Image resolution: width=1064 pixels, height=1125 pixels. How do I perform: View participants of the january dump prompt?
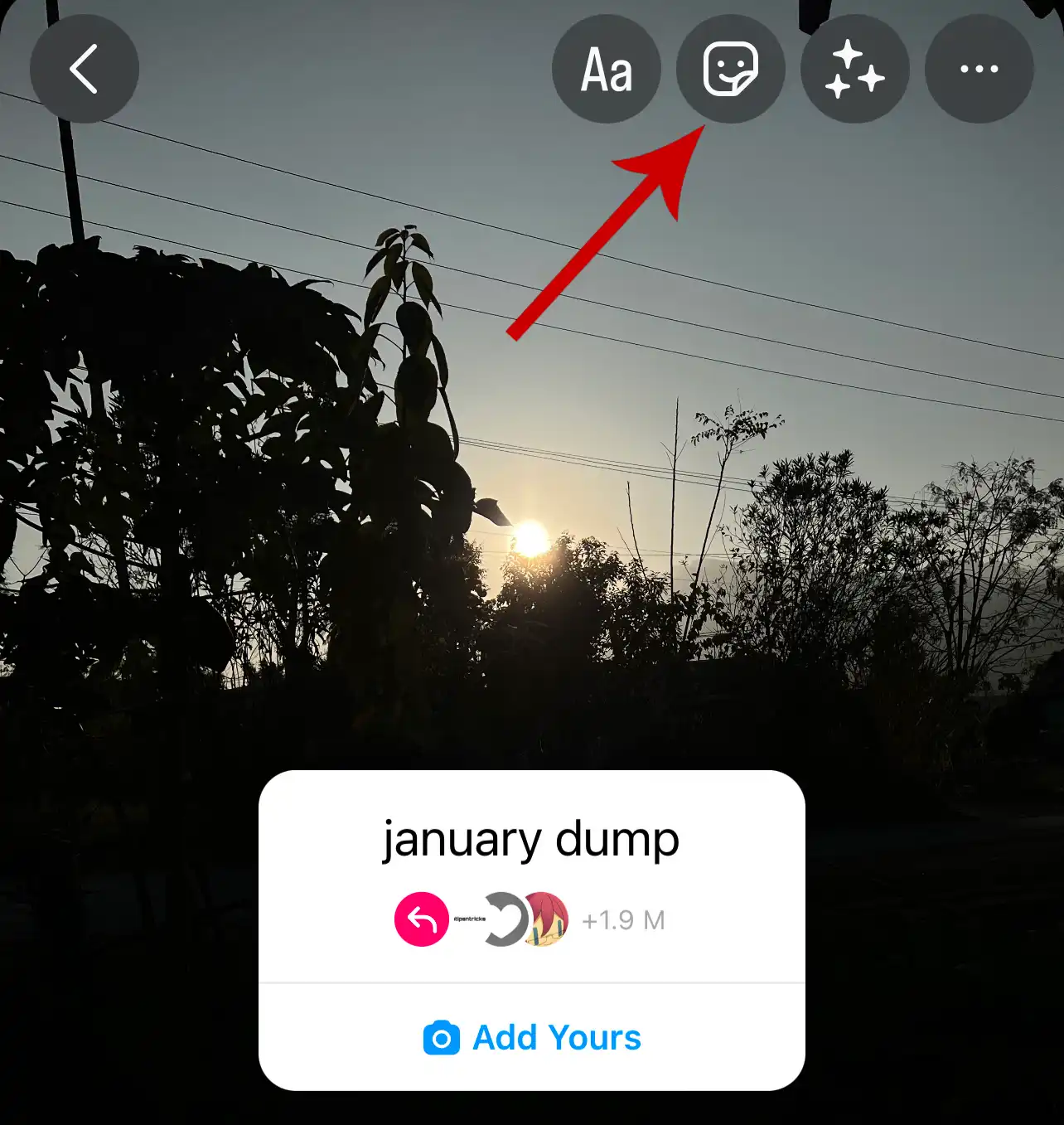(x=530, y=919)
